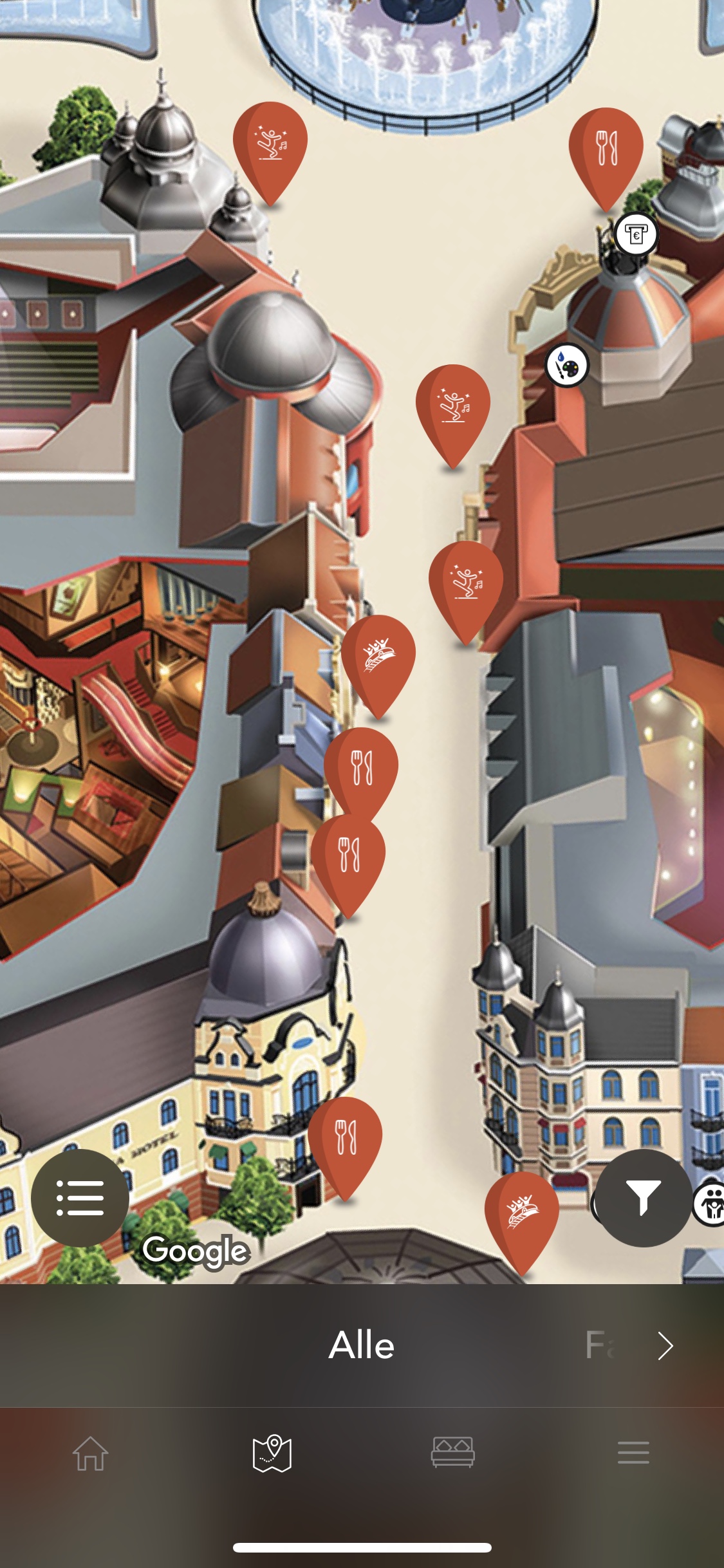Select the Alle category
Image resolution: width=724 pixels, height=1568 pixels.
(x=362, y=1345)
